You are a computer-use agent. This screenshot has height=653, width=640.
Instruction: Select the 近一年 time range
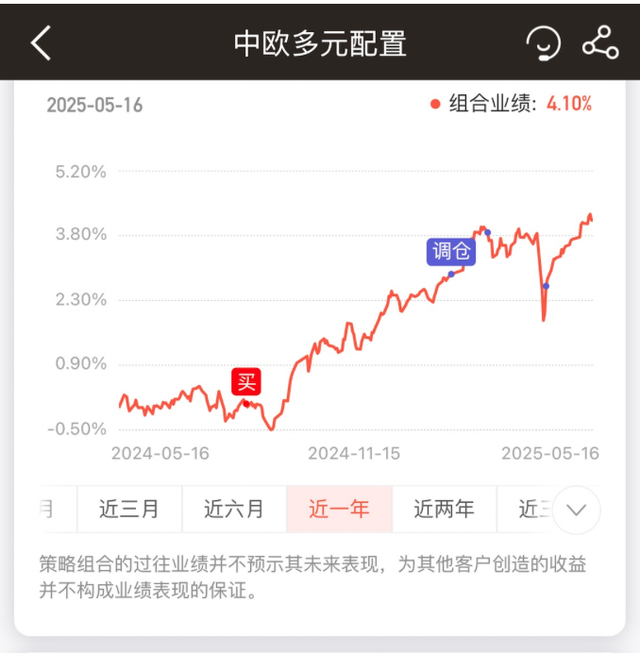[339, 509]
